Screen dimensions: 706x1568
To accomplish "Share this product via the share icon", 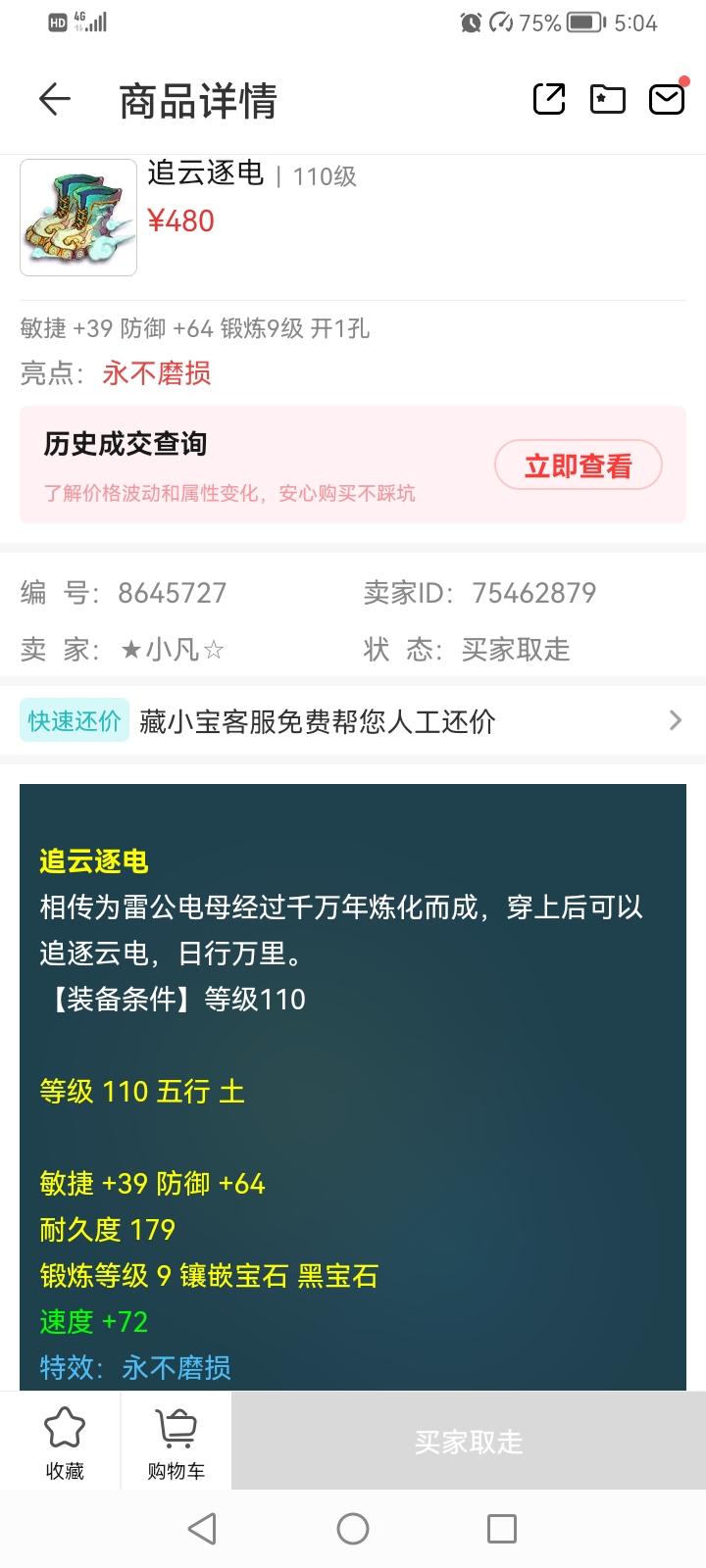I will 549,99.
